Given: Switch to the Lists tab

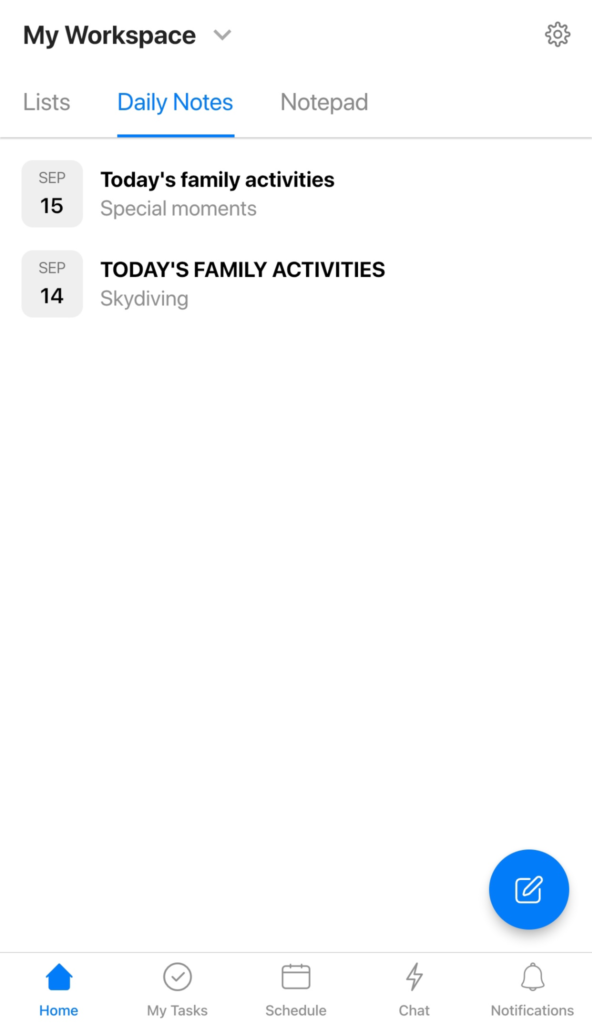Looking at the screenshot, I should [46, 103].
